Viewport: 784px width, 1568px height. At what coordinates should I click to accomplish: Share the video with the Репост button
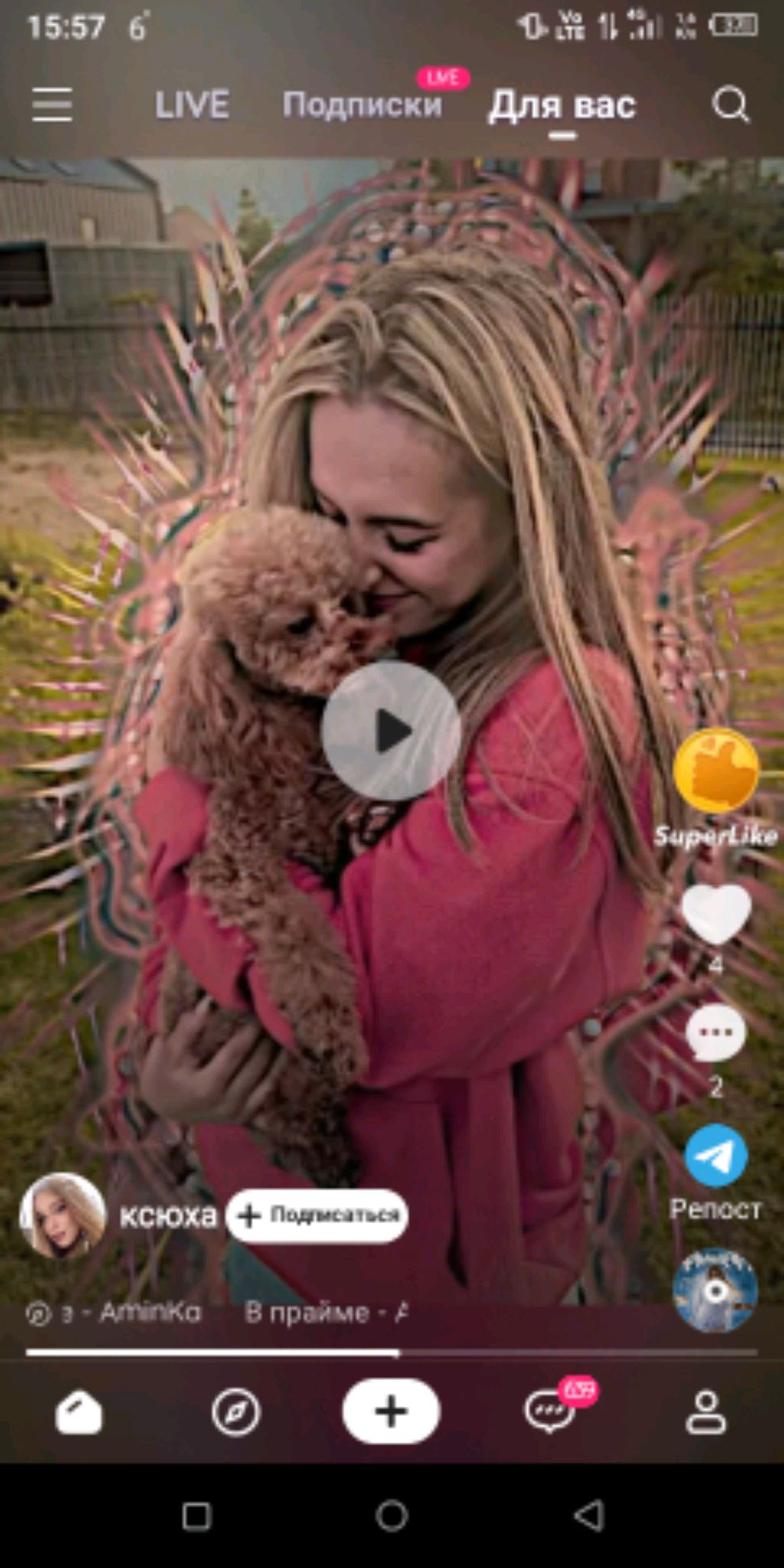coord(716,1156)
